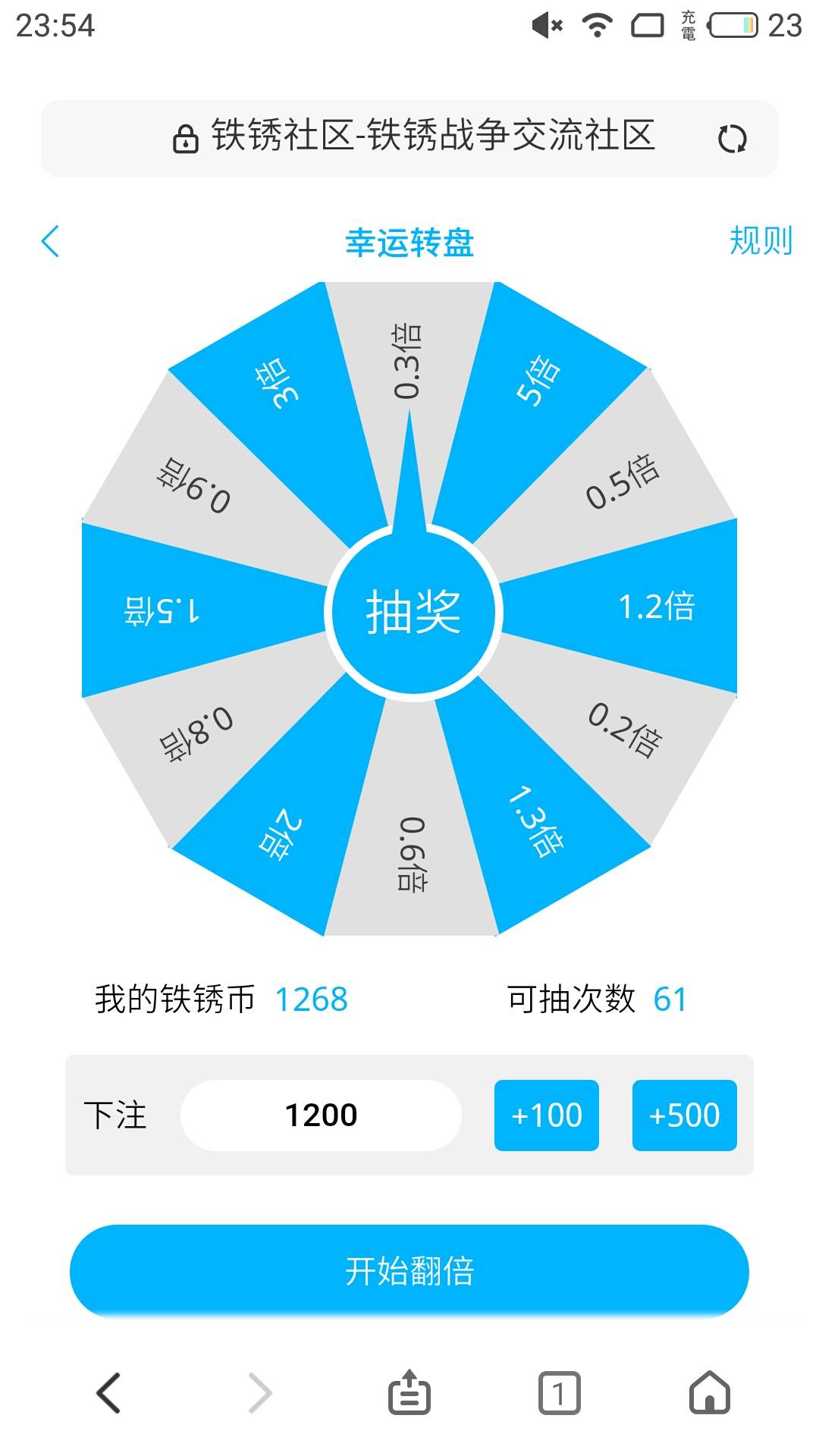
Task: Go back using the blue arrow
Action: tap(50, 242)
